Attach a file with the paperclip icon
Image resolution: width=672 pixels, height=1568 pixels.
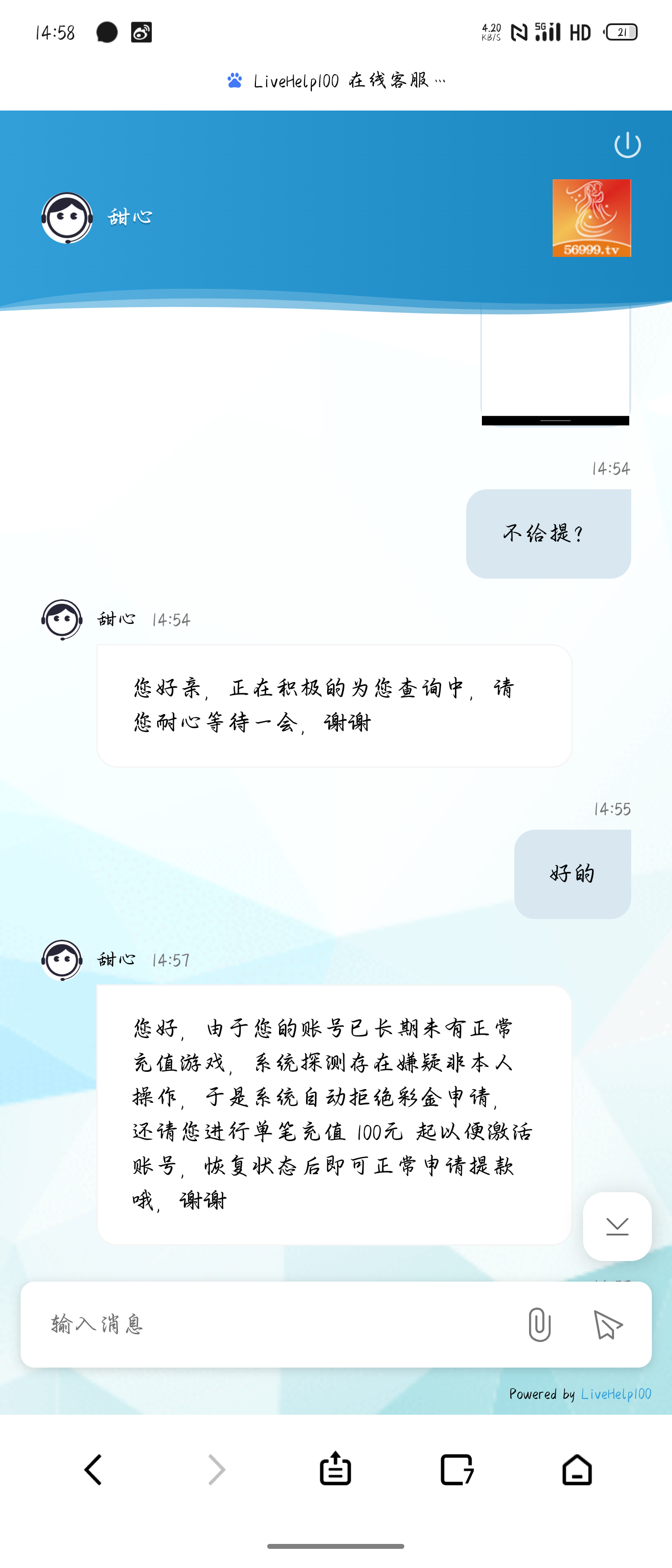[539, 1324]
